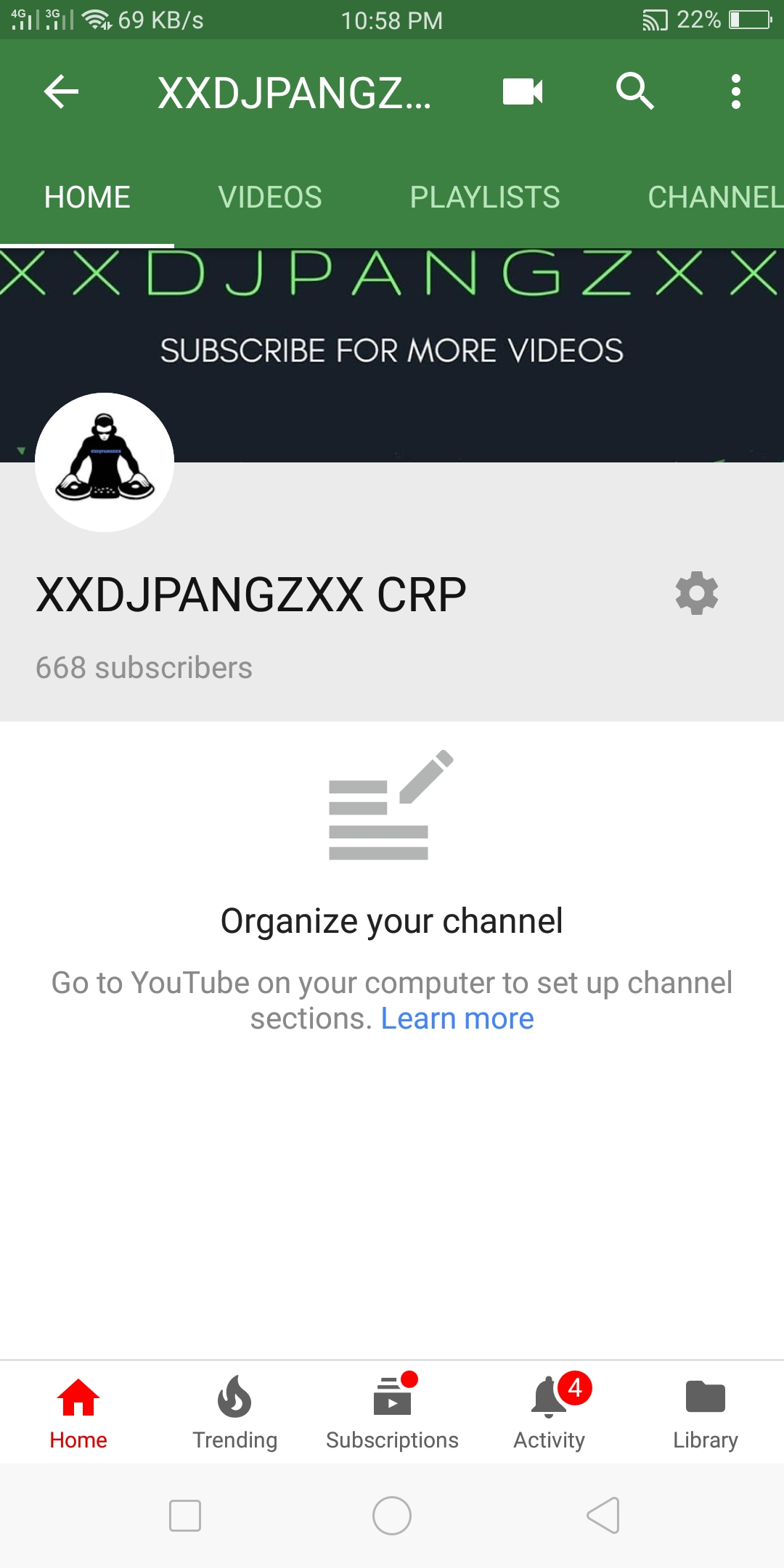
Task: Open the Subscriptions tab
Action: tap(392, 1412)
